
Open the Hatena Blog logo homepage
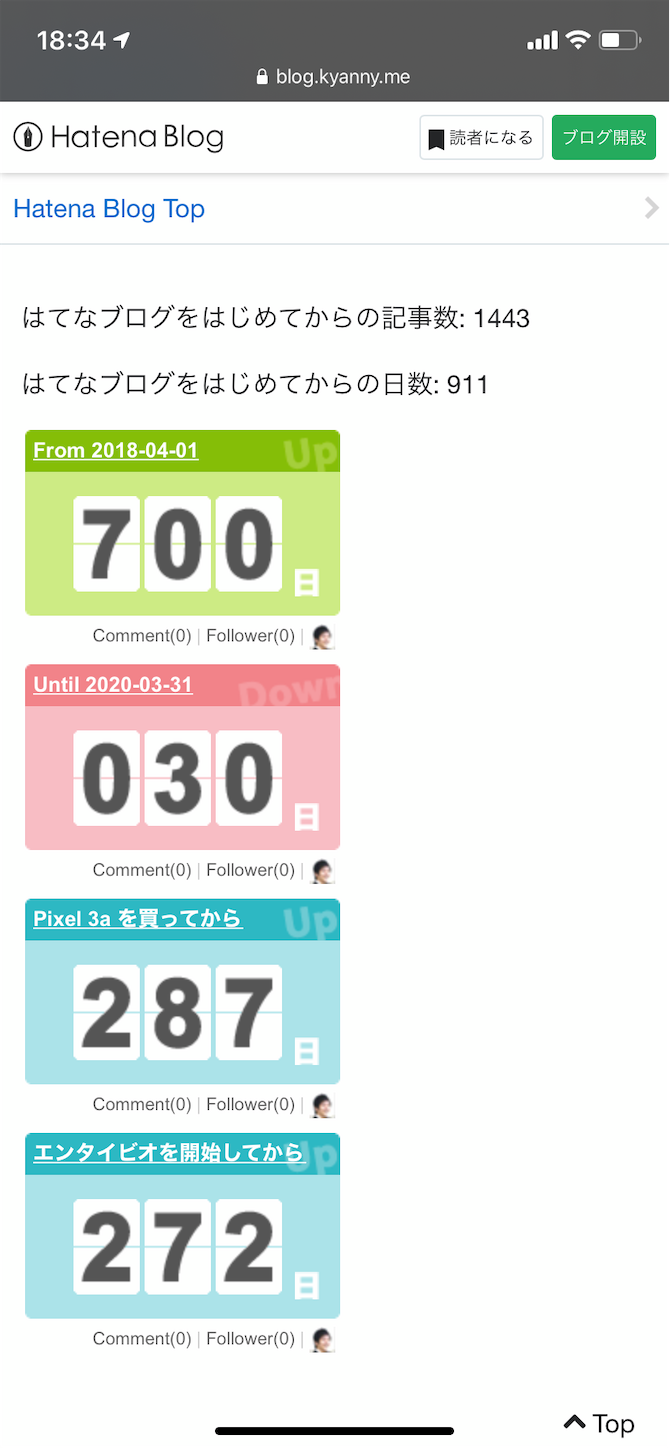tap(118, 137)
